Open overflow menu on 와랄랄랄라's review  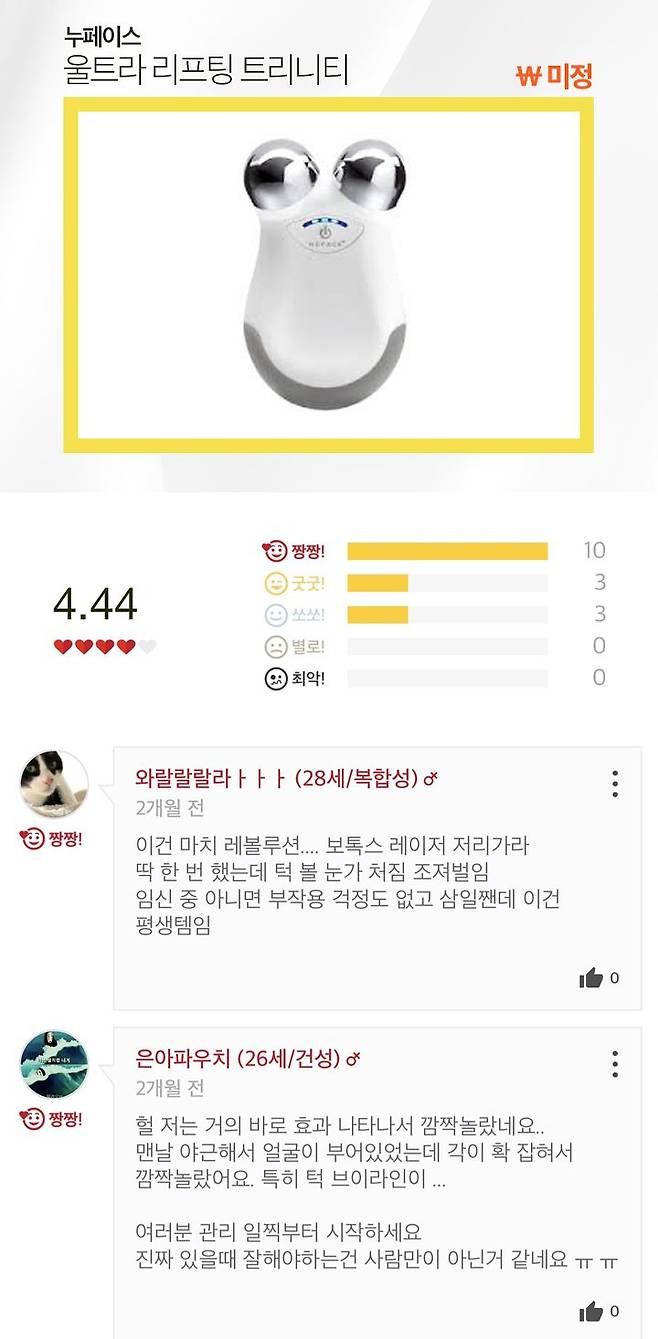tap(614, 783)
